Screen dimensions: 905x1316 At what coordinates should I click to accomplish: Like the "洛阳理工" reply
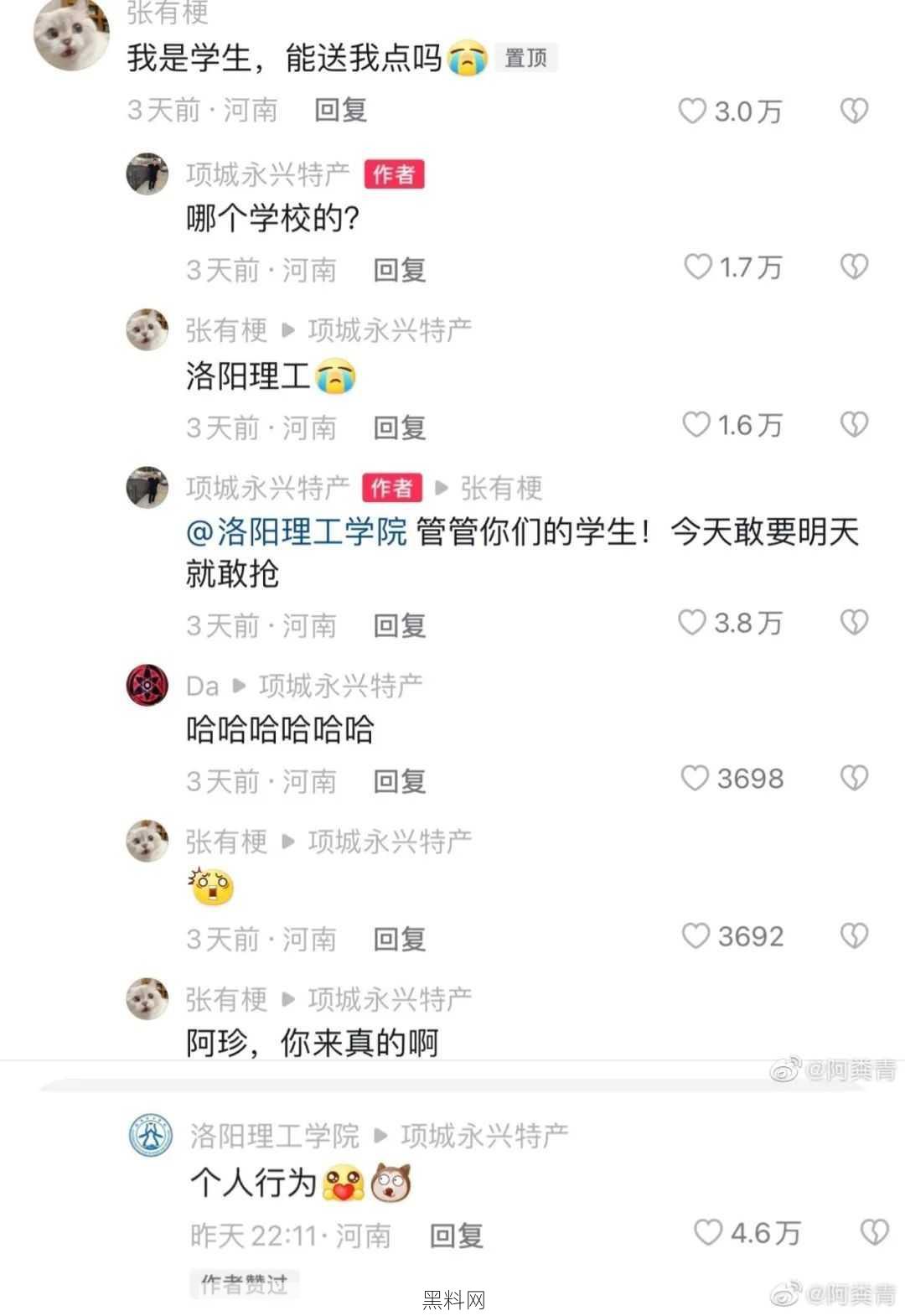point(696,425)
